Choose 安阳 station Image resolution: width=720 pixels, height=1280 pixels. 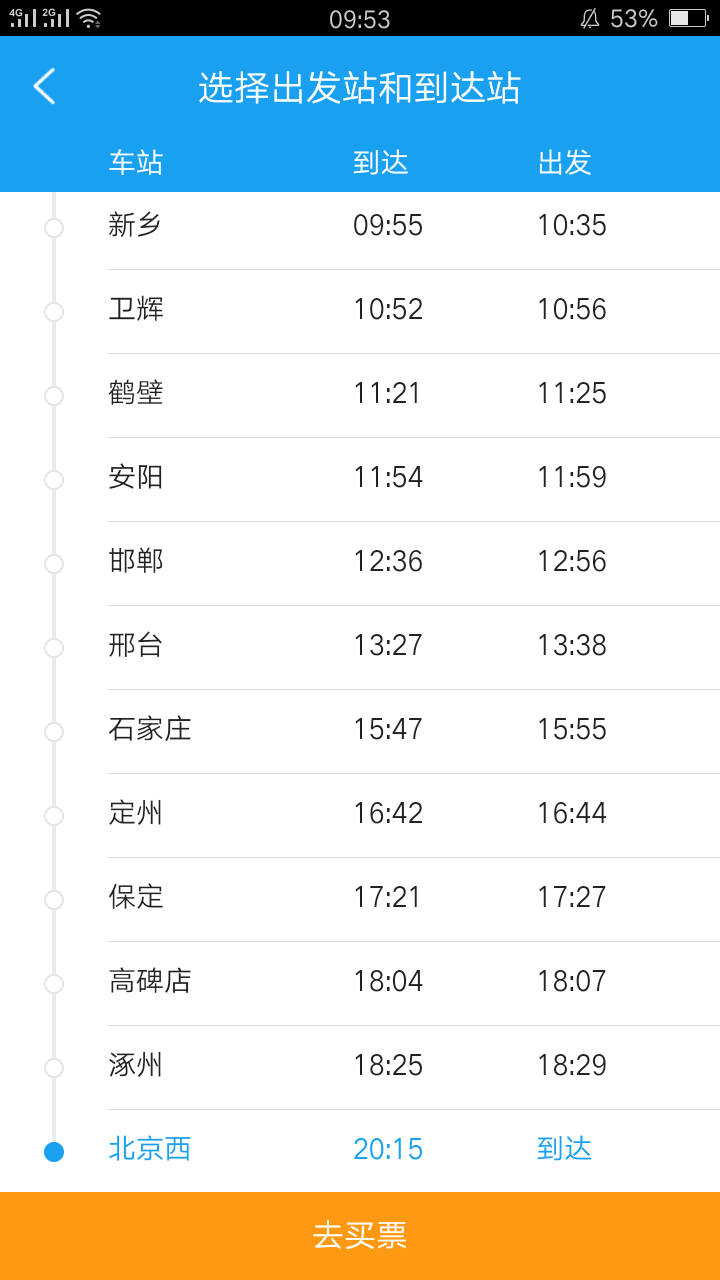point(360,479)
